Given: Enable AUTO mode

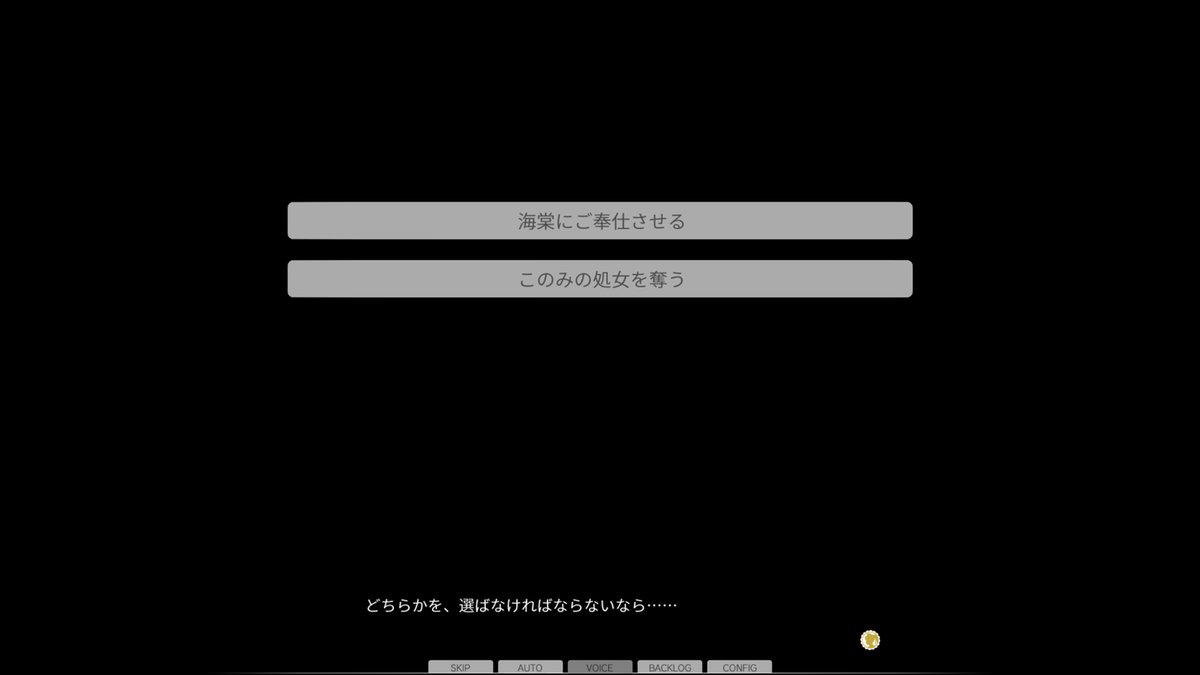Looking at the screenshot, I should (530, 667).
